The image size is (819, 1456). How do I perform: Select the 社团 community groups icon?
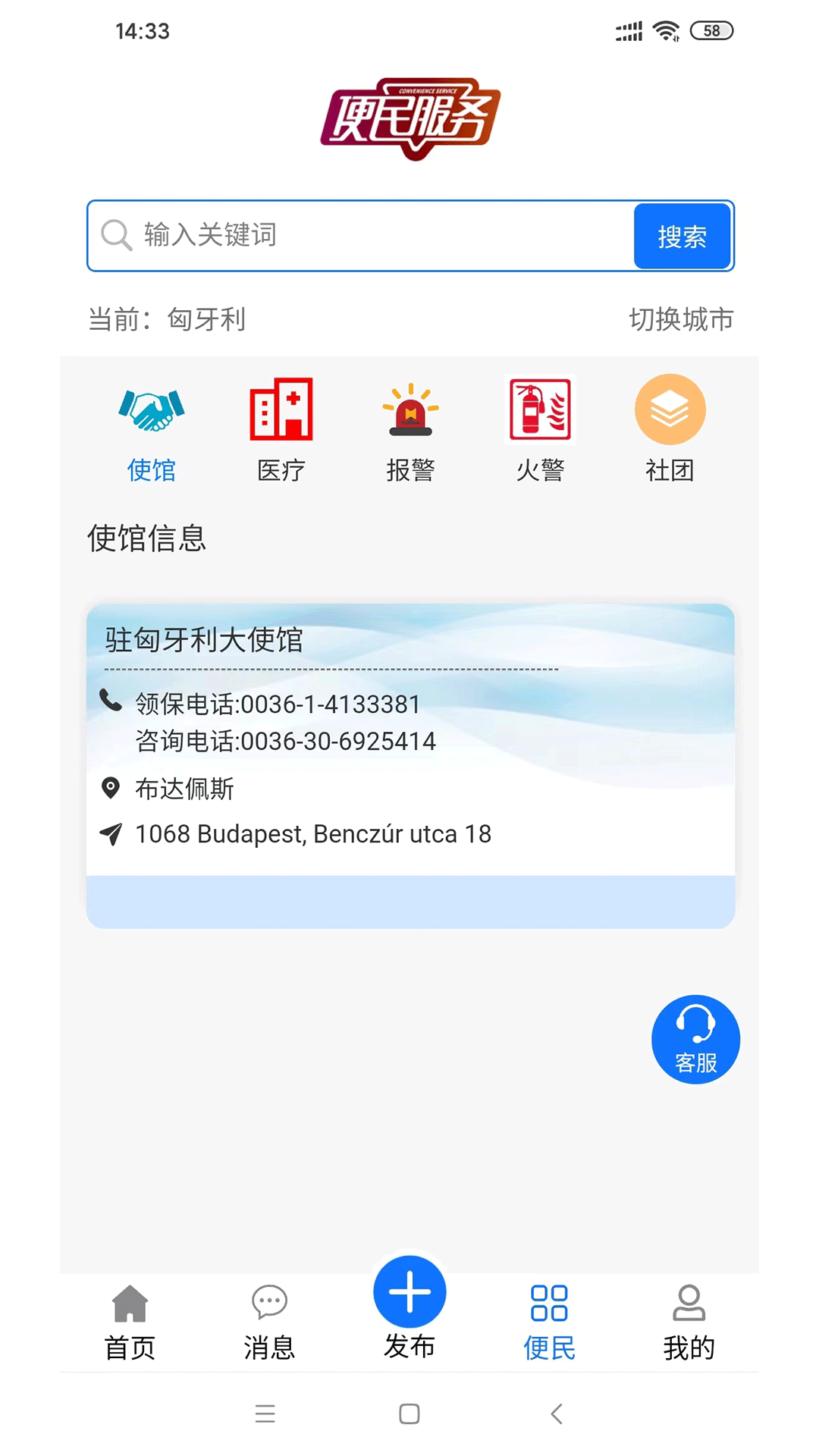tap(670, 409)
